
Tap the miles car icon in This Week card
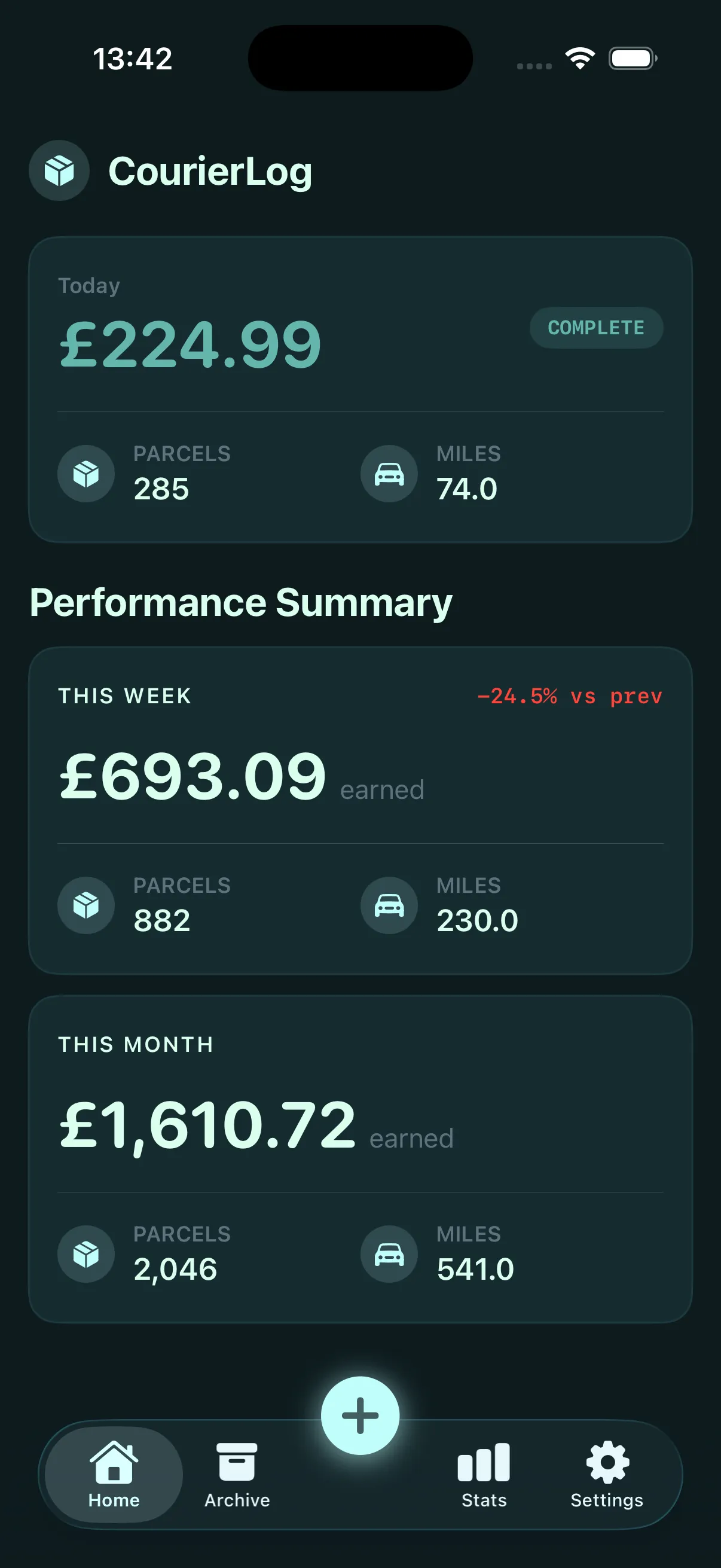(x=389, y=905)
